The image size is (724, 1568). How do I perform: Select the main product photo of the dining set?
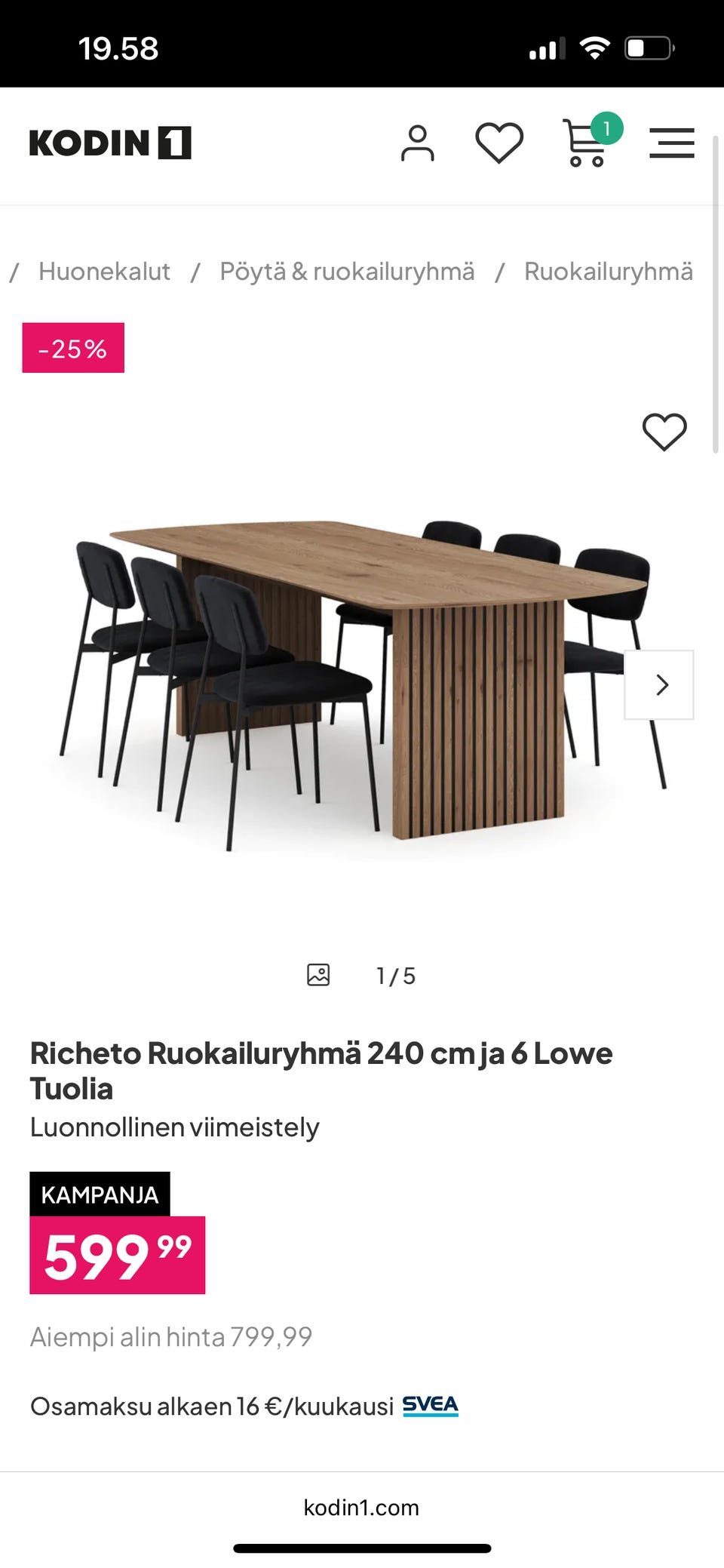(x=354, y=679)
